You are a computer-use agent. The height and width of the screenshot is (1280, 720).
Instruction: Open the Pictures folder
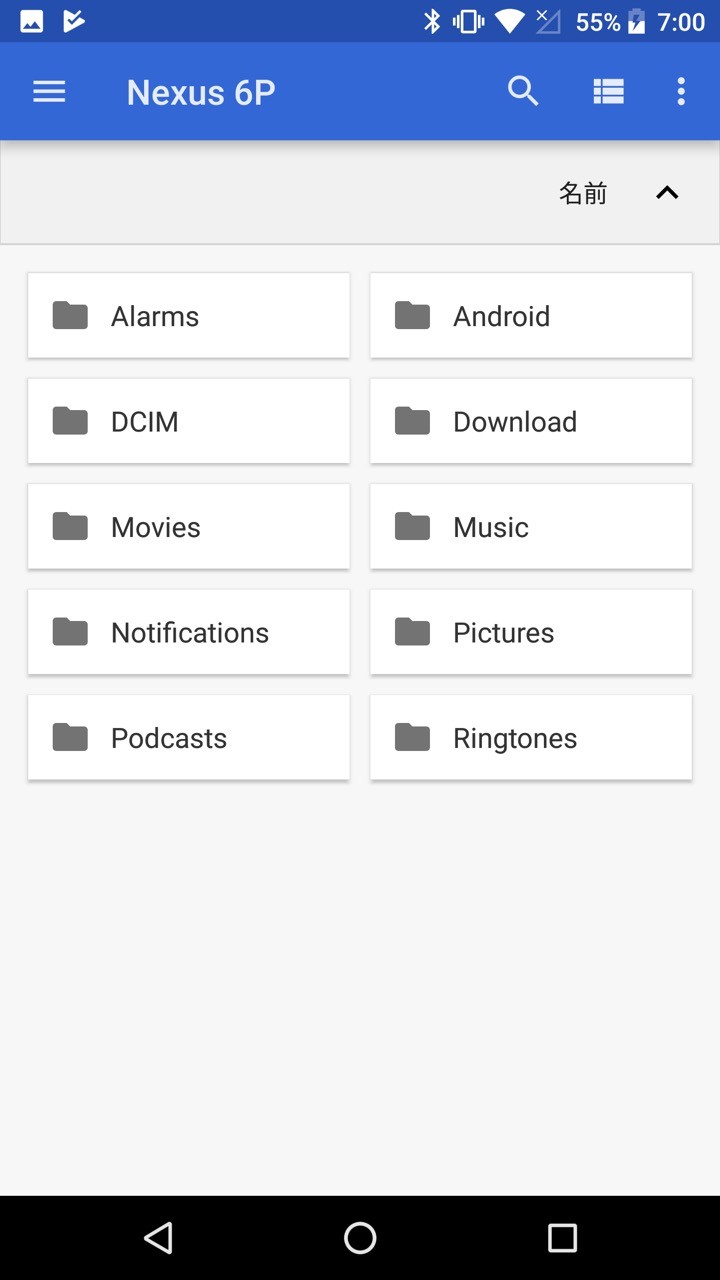click(531, 632)
